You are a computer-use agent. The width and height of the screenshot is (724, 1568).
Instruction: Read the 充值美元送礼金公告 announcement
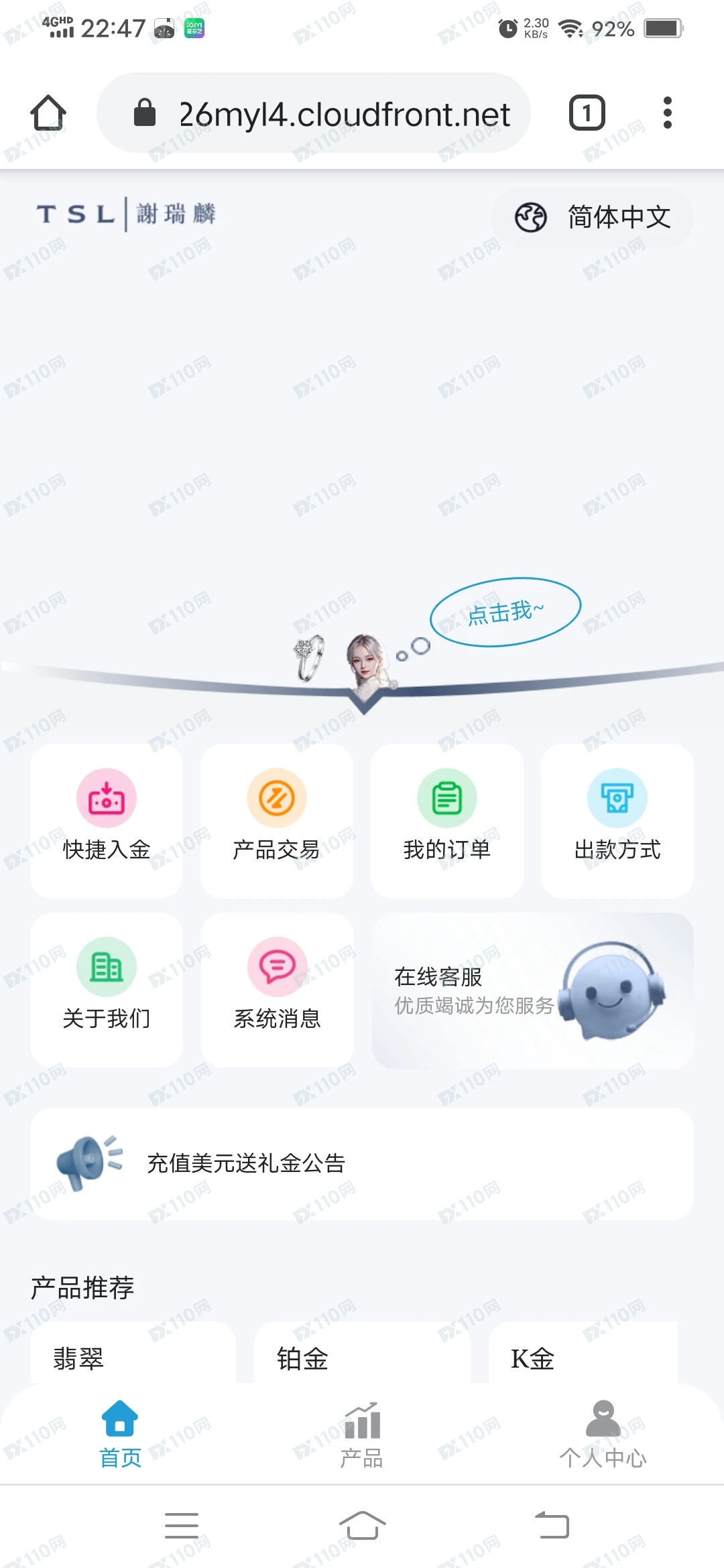(362, 1163)
